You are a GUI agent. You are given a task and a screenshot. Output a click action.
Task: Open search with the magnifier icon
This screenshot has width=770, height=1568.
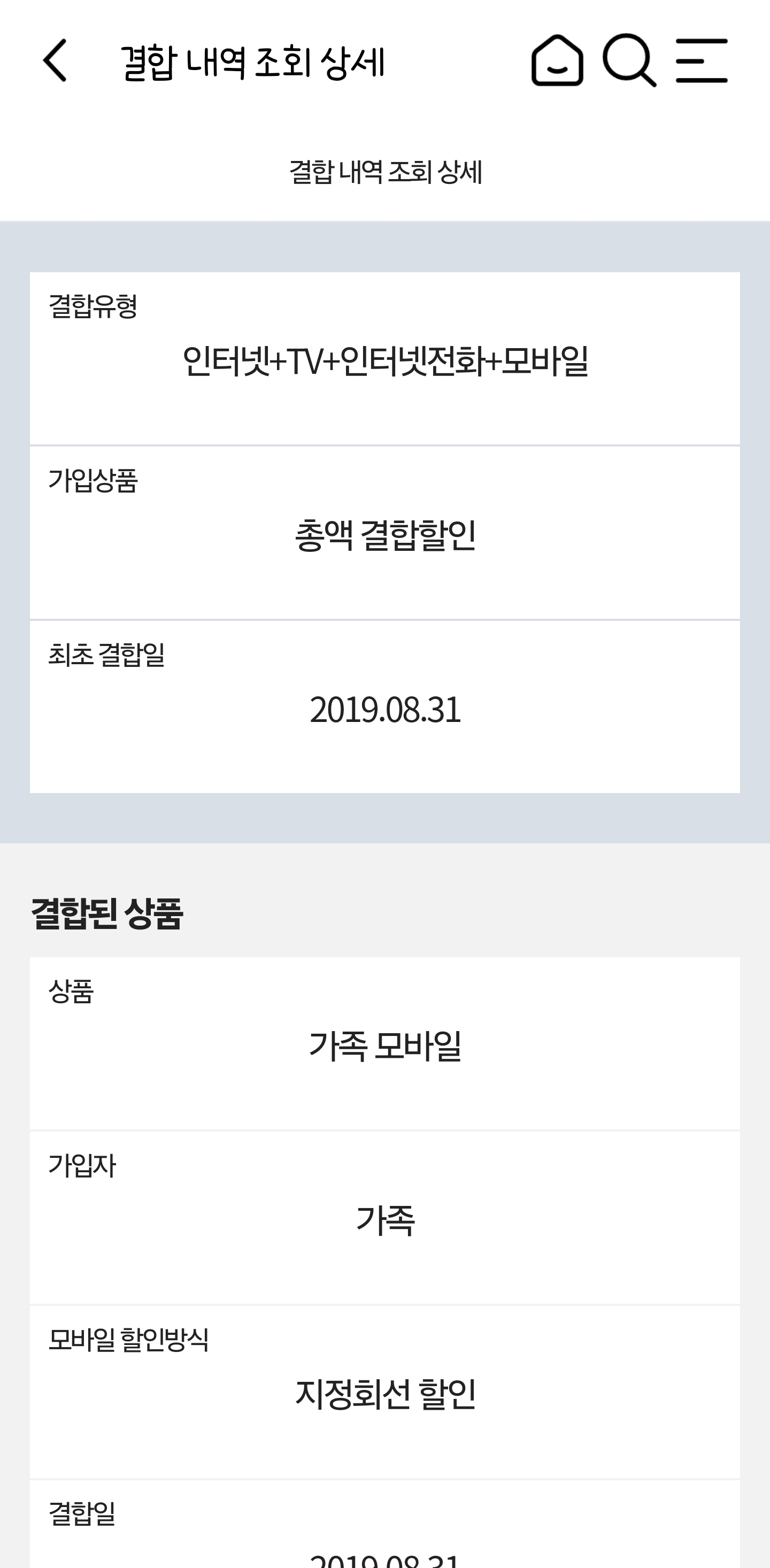coord(629,60)
